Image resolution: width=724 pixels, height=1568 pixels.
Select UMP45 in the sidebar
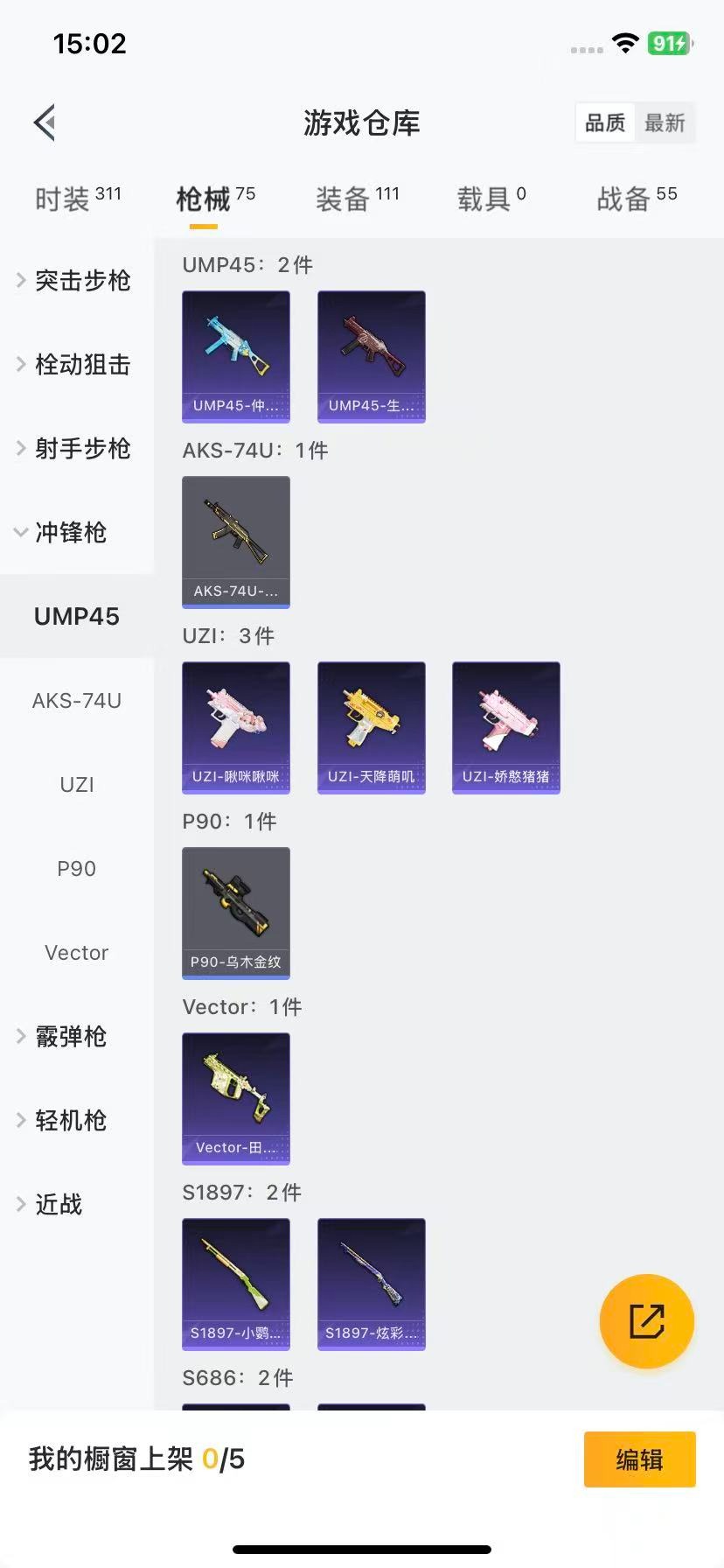(x=76, y=616)
